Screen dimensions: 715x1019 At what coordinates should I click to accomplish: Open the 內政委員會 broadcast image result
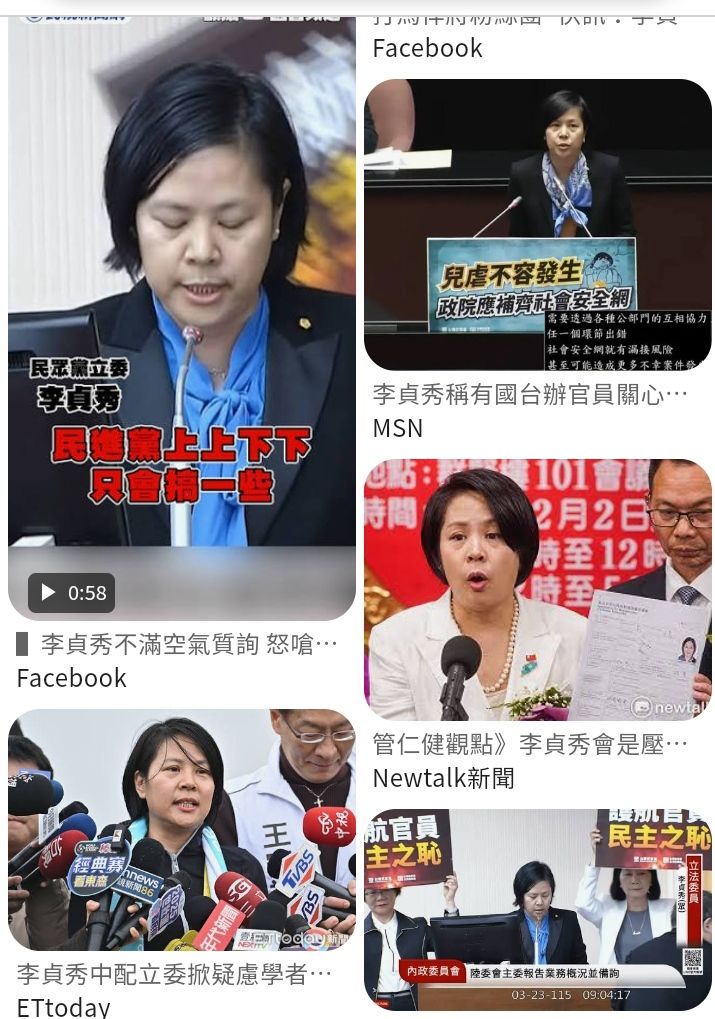pos(537,908)
